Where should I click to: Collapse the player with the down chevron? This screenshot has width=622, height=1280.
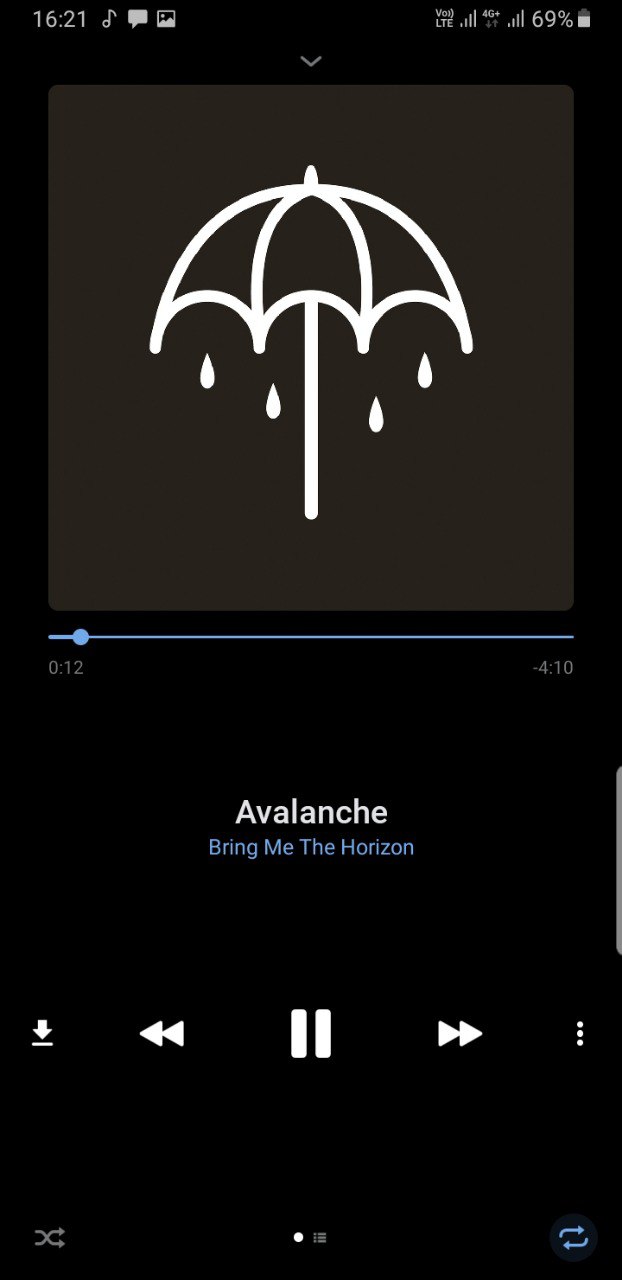[311, 61]
